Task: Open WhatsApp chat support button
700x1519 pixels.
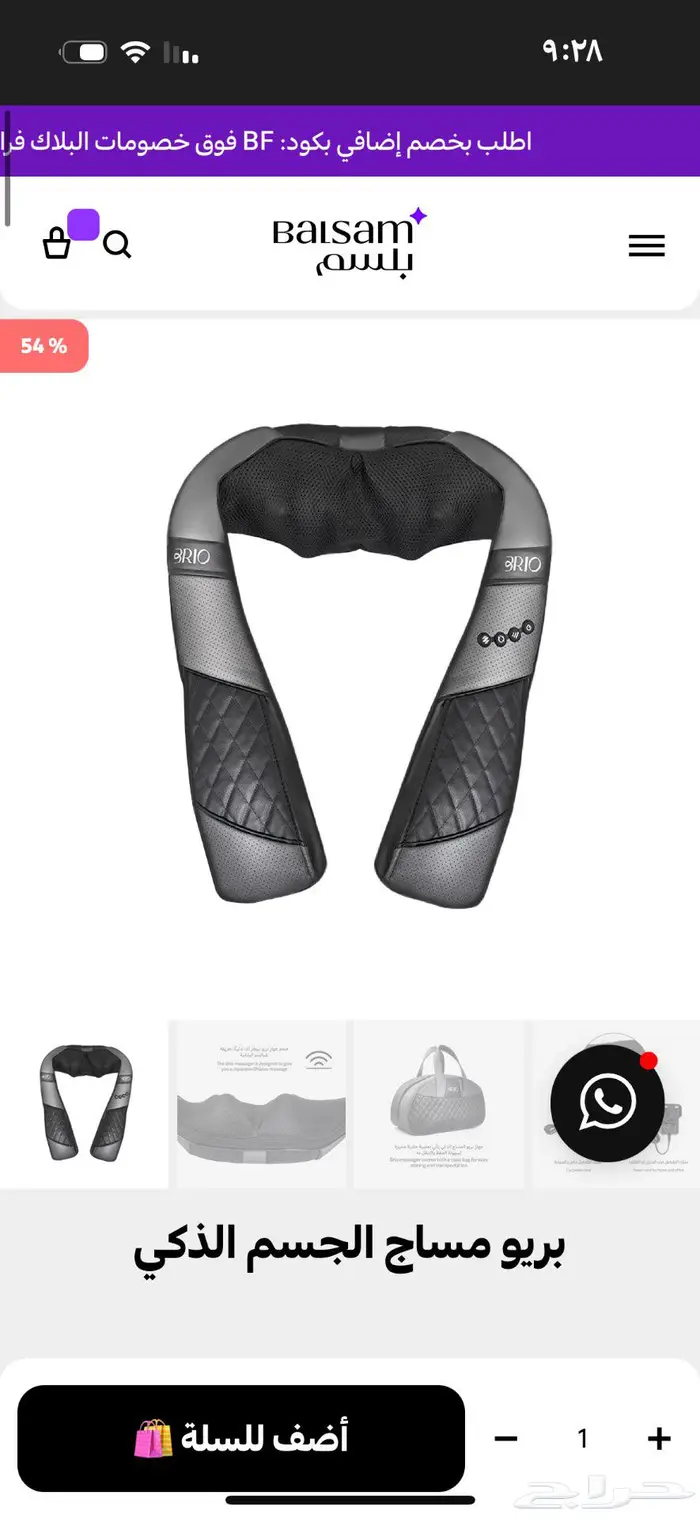Action: coord(607,1104)
